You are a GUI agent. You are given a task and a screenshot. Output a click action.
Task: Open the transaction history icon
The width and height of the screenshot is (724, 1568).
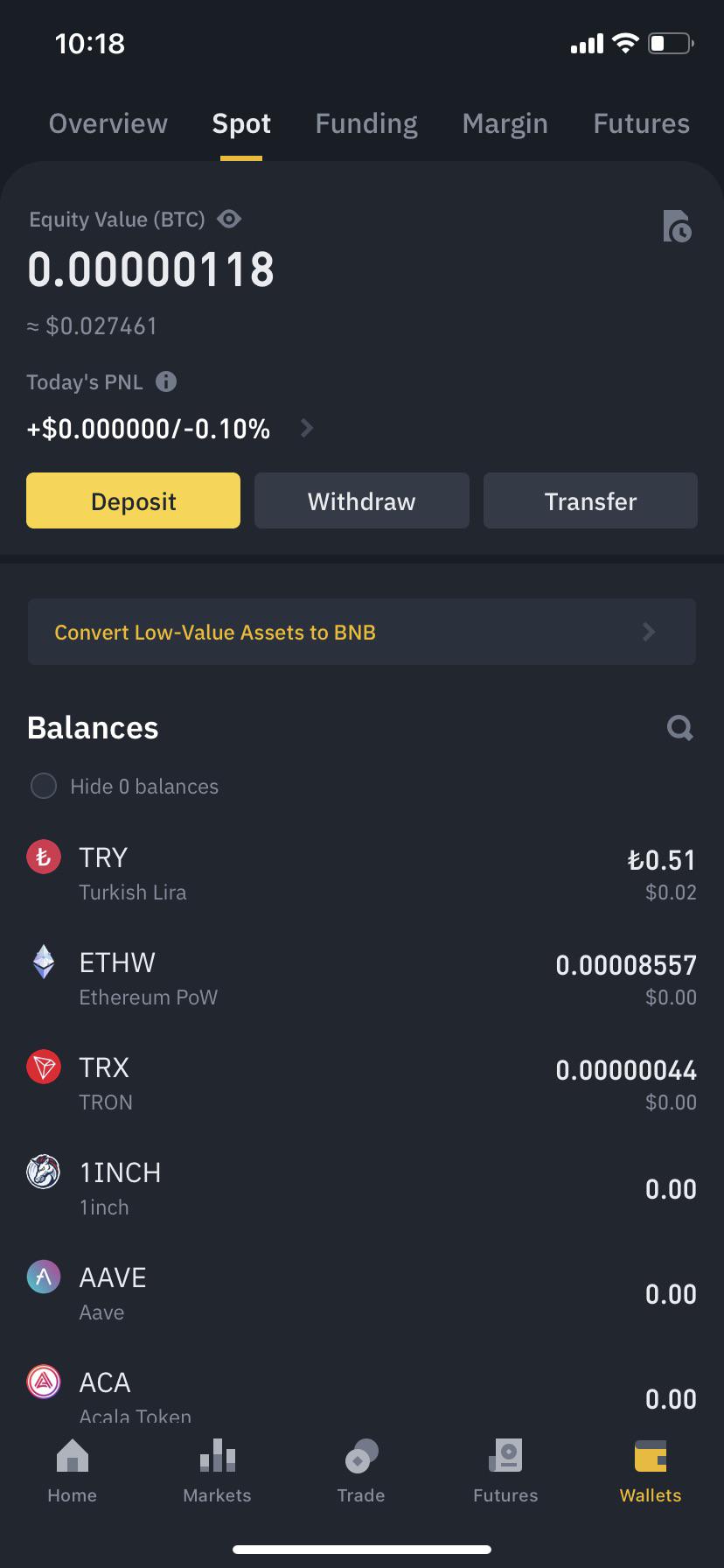(x=677, y=226)
